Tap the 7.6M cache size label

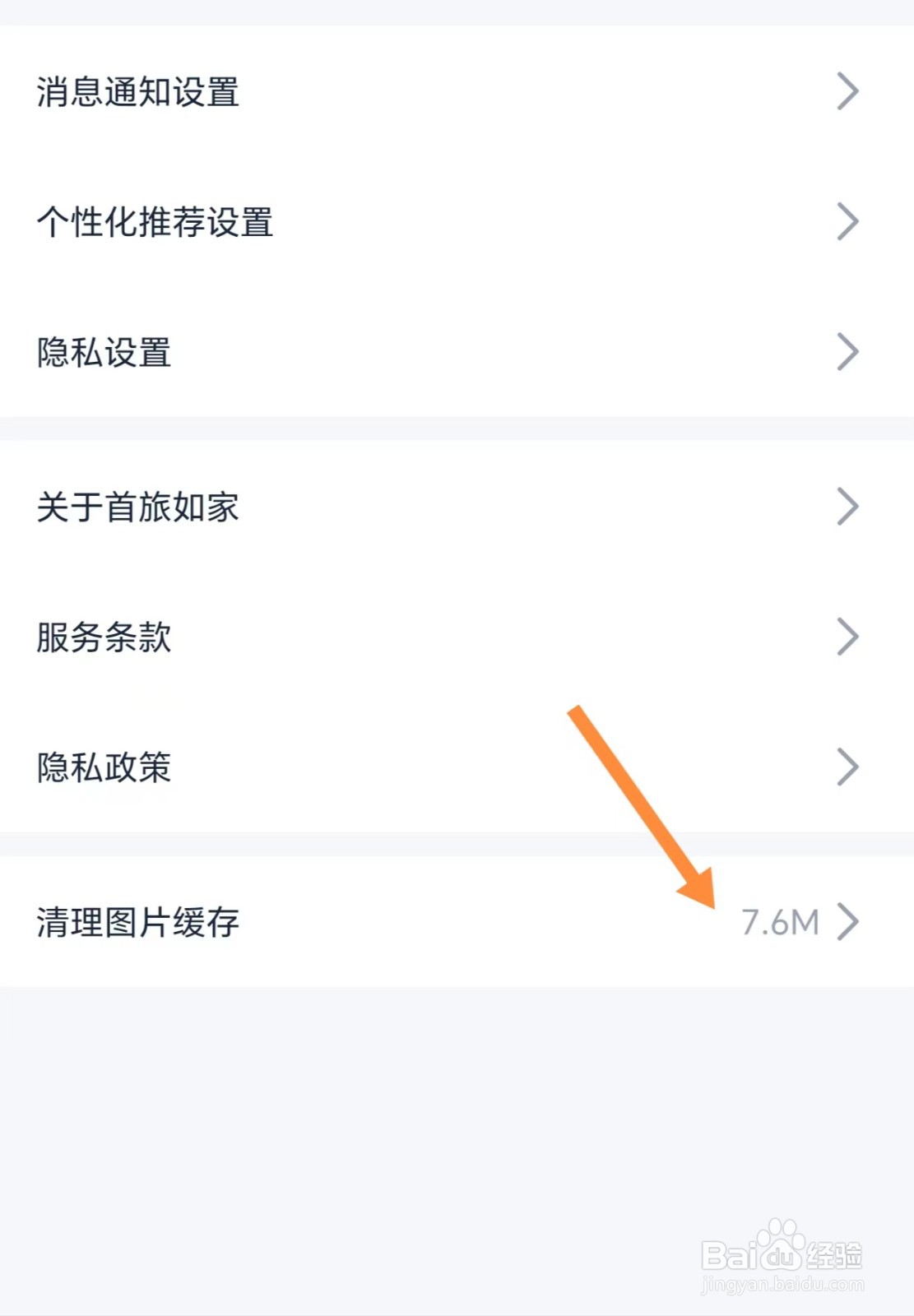click(x=779, y=920)
